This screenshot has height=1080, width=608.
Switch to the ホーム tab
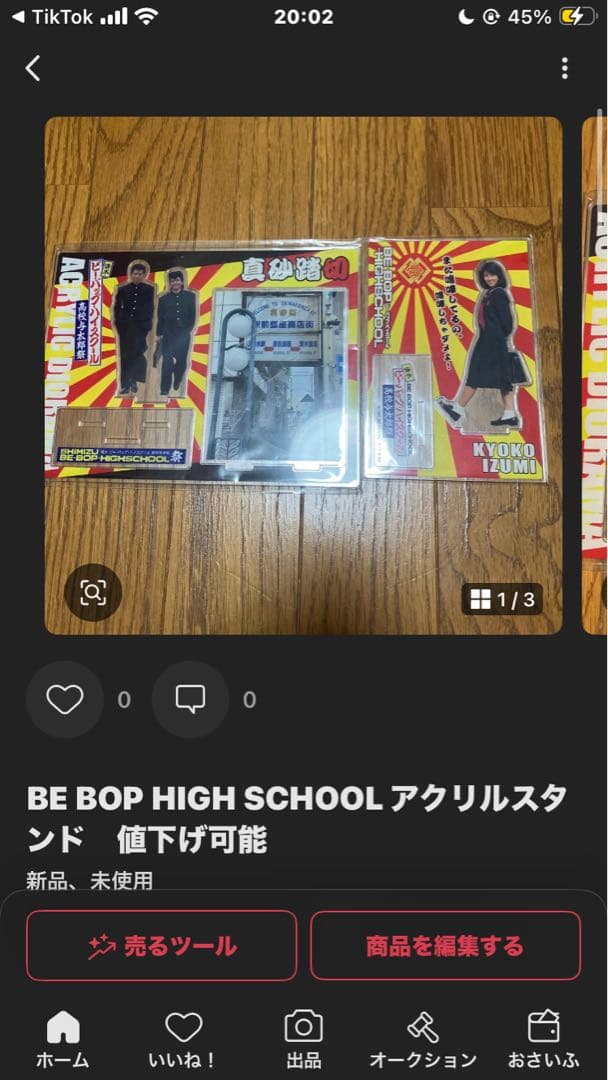point(62,1039)
